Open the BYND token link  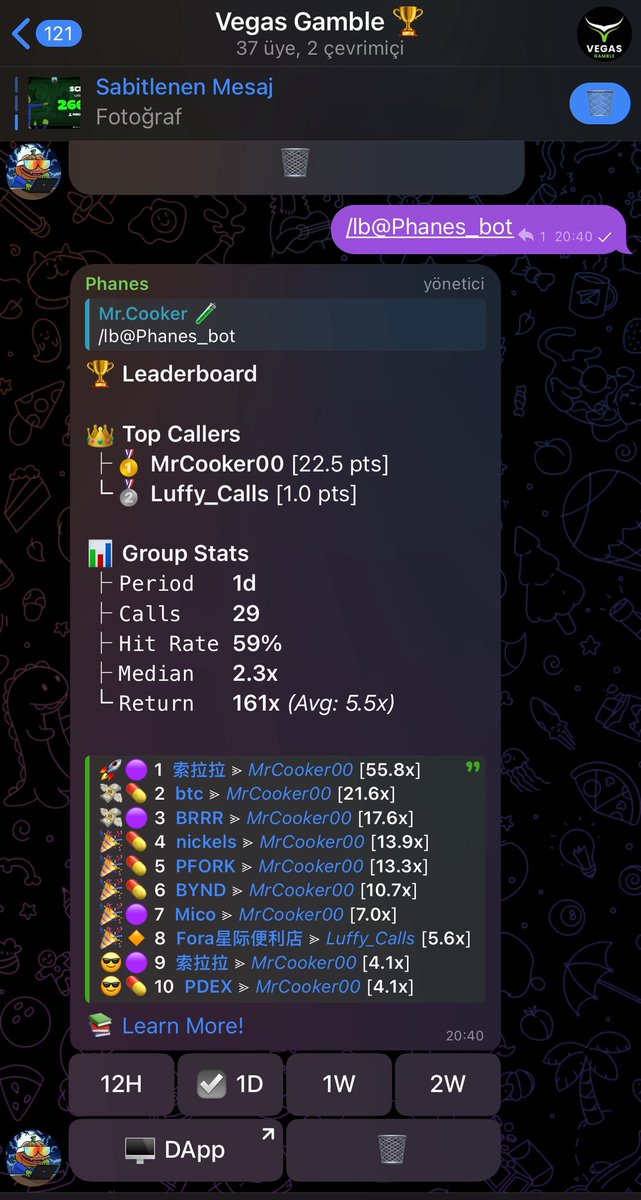click(200, 890)
